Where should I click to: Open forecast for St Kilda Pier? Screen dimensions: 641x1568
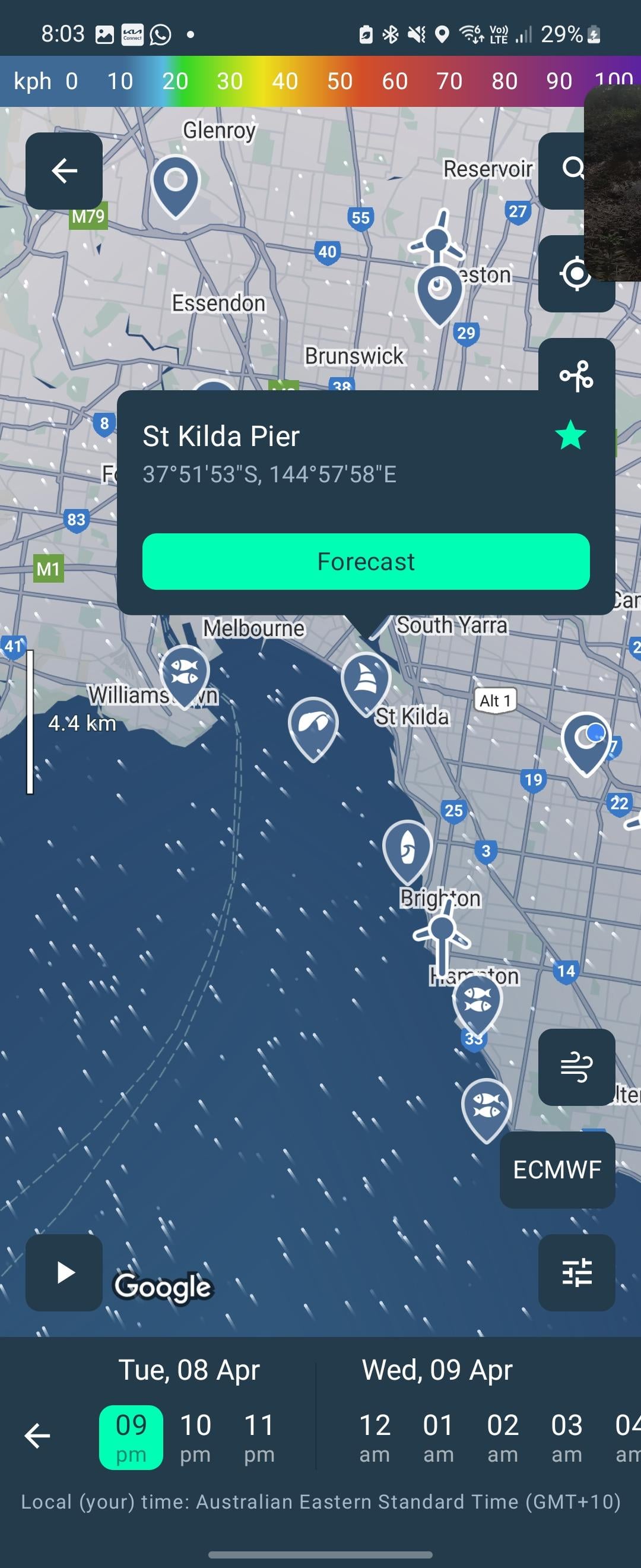(x=366, y=561)
